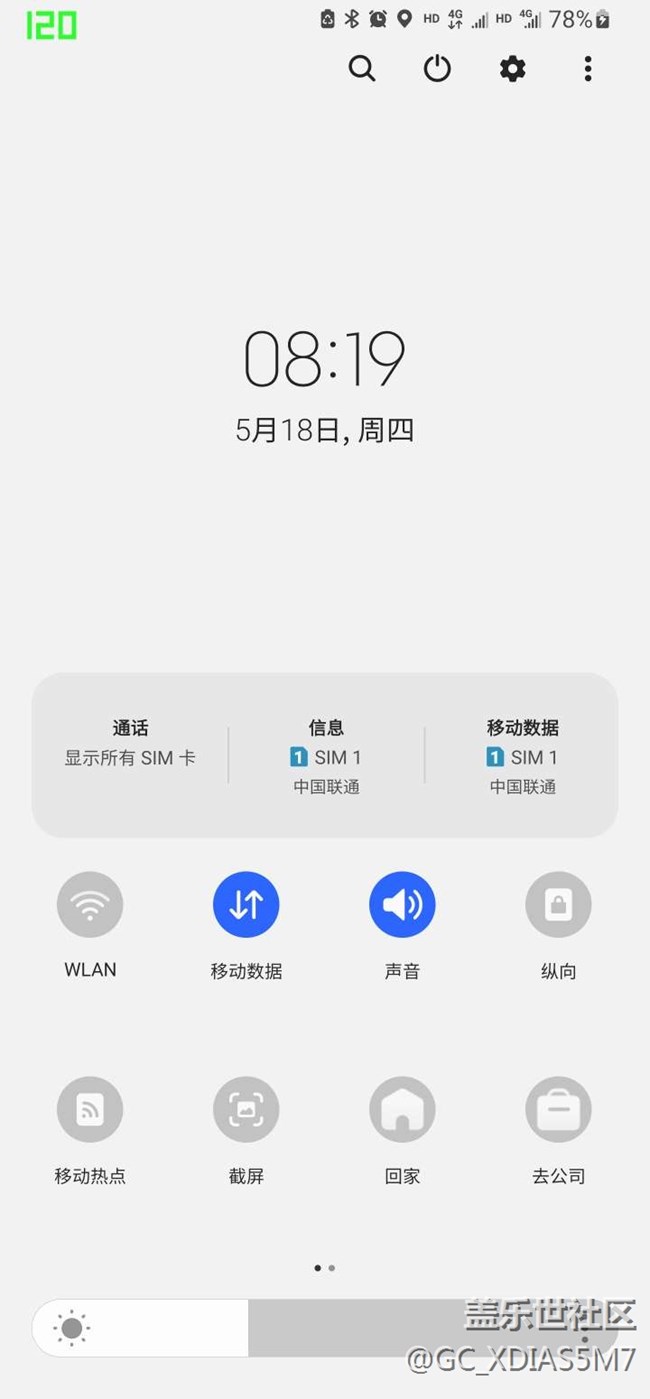
Task: Toggle the 纵向 rotation lock
Action: (x=558, y=905)
